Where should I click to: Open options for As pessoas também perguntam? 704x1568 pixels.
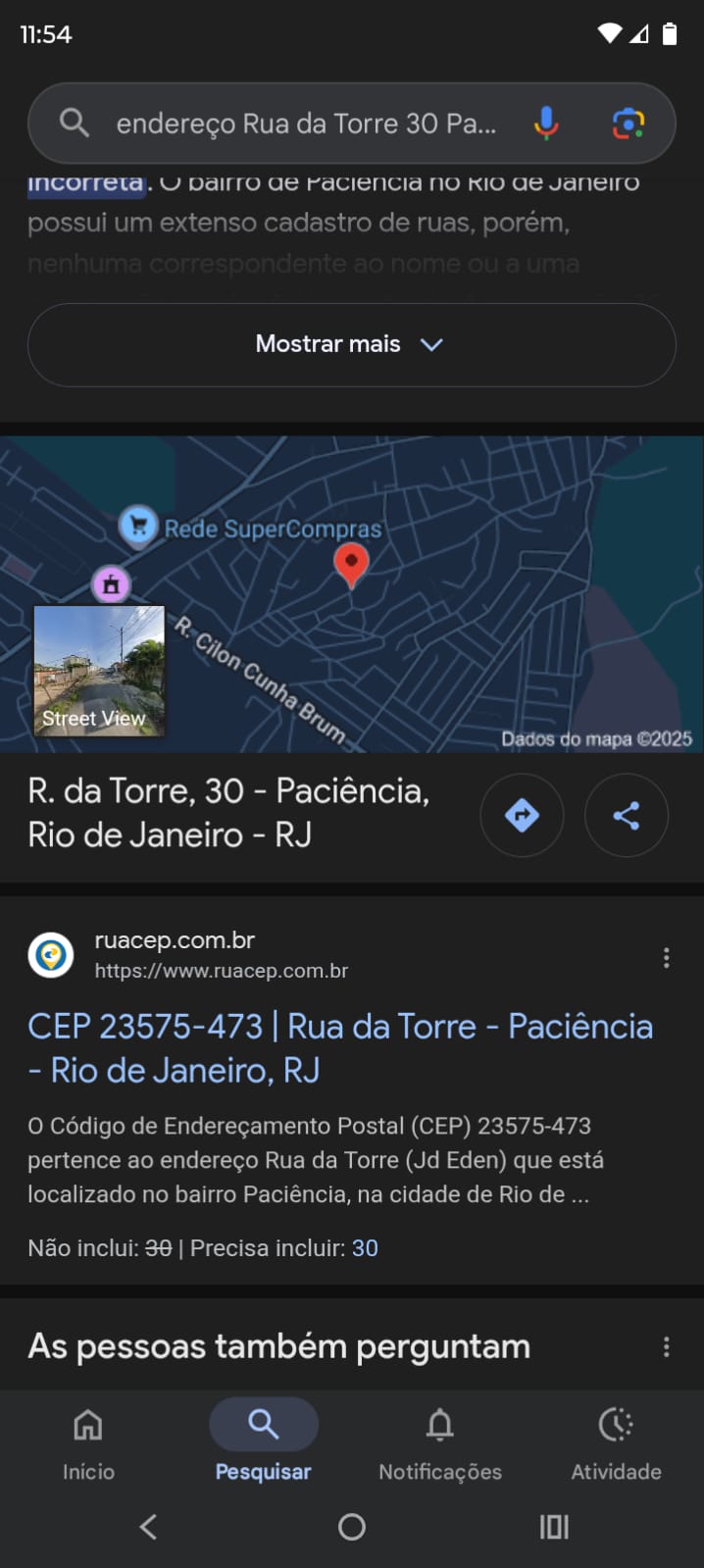pos(667,1346)
